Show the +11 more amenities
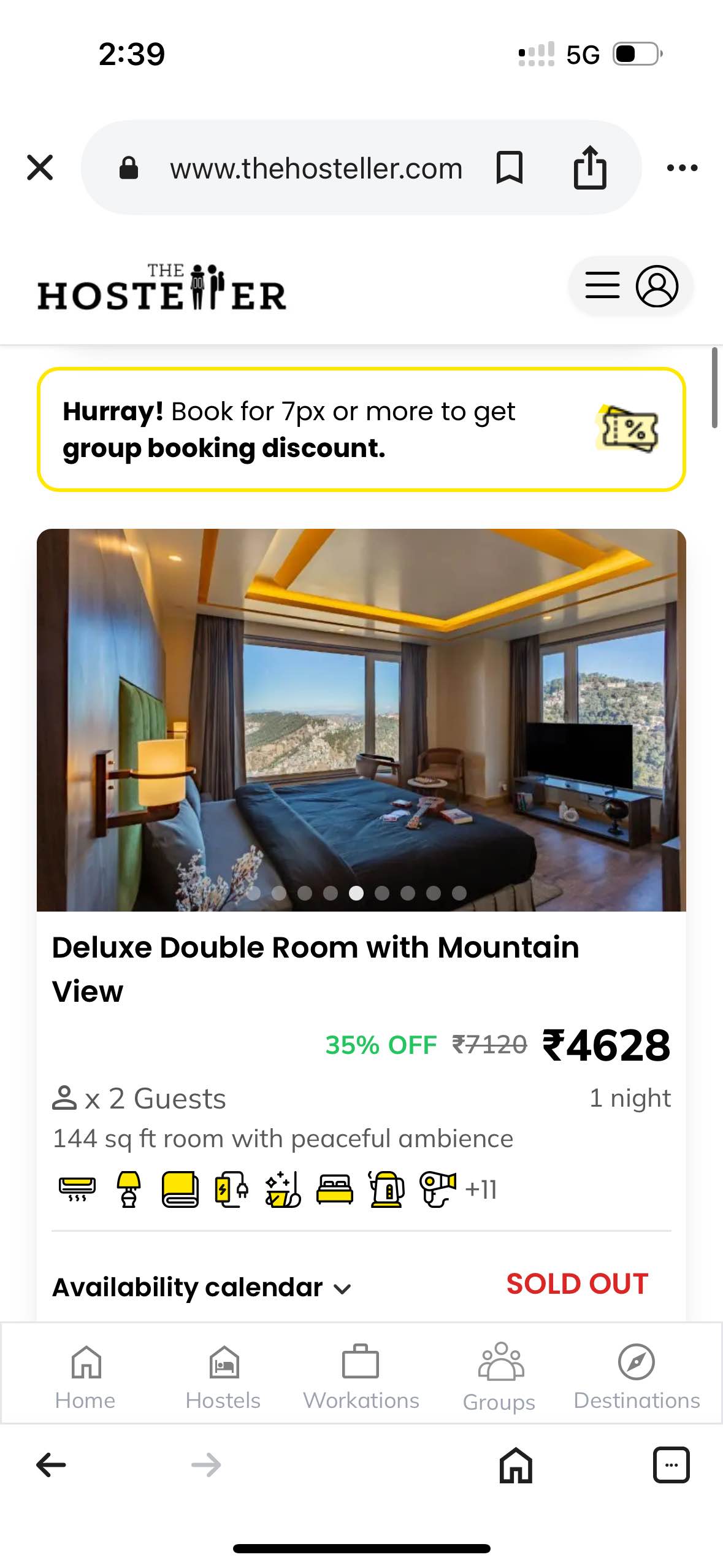Screen dimensions: 723x1568 point(481,1189)
